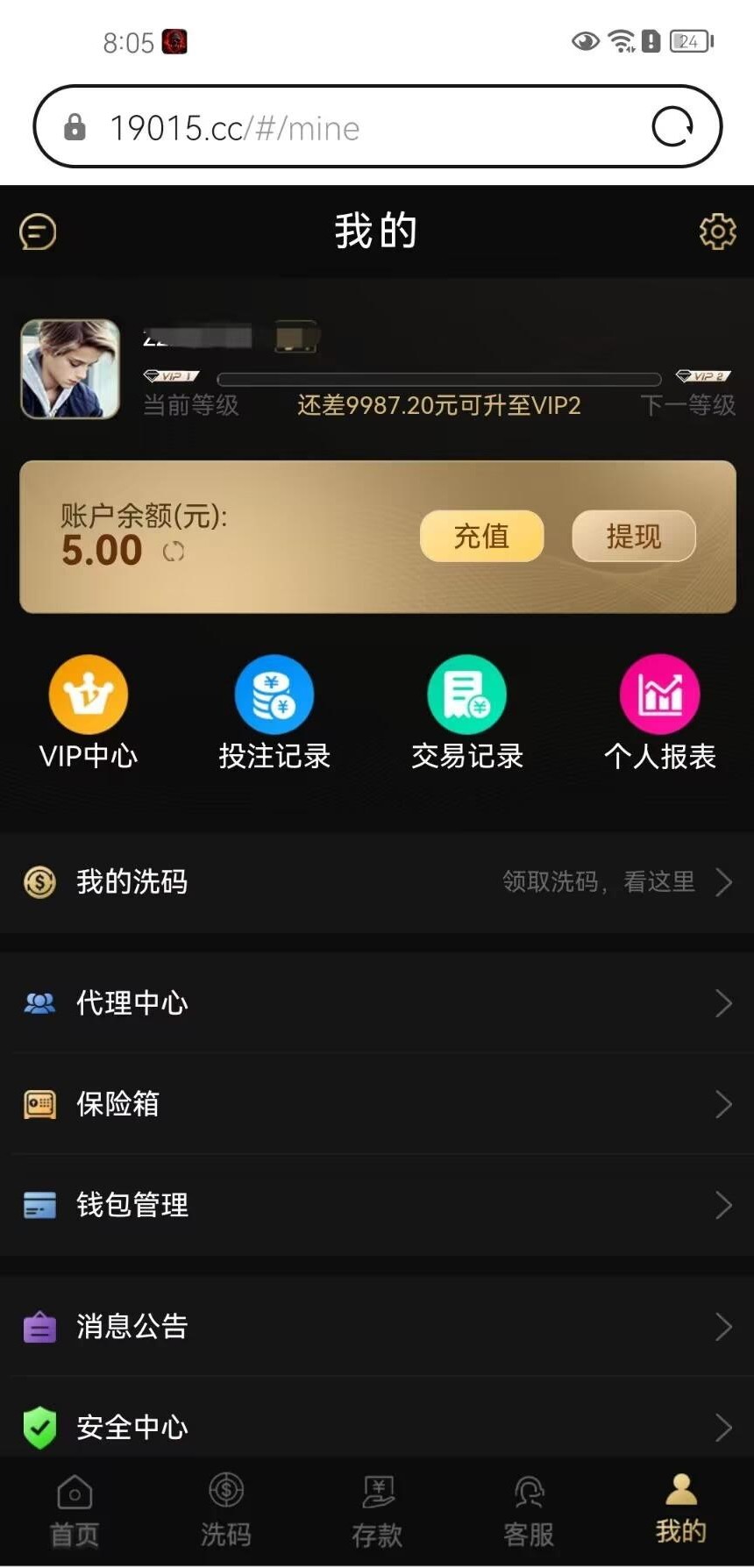Tap the 充值 recharge button
The image size is (754, 1568).
(481, 536)
